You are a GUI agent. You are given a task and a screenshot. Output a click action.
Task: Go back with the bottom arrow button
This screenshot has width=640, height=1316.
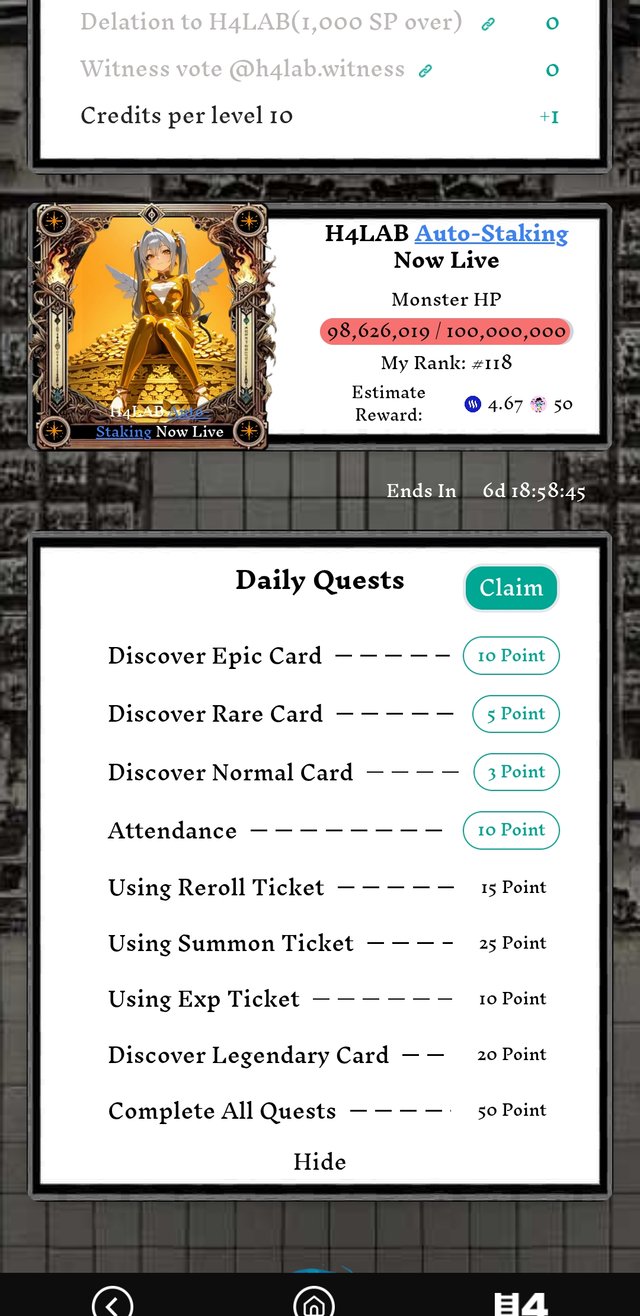tap(112, 1302)
